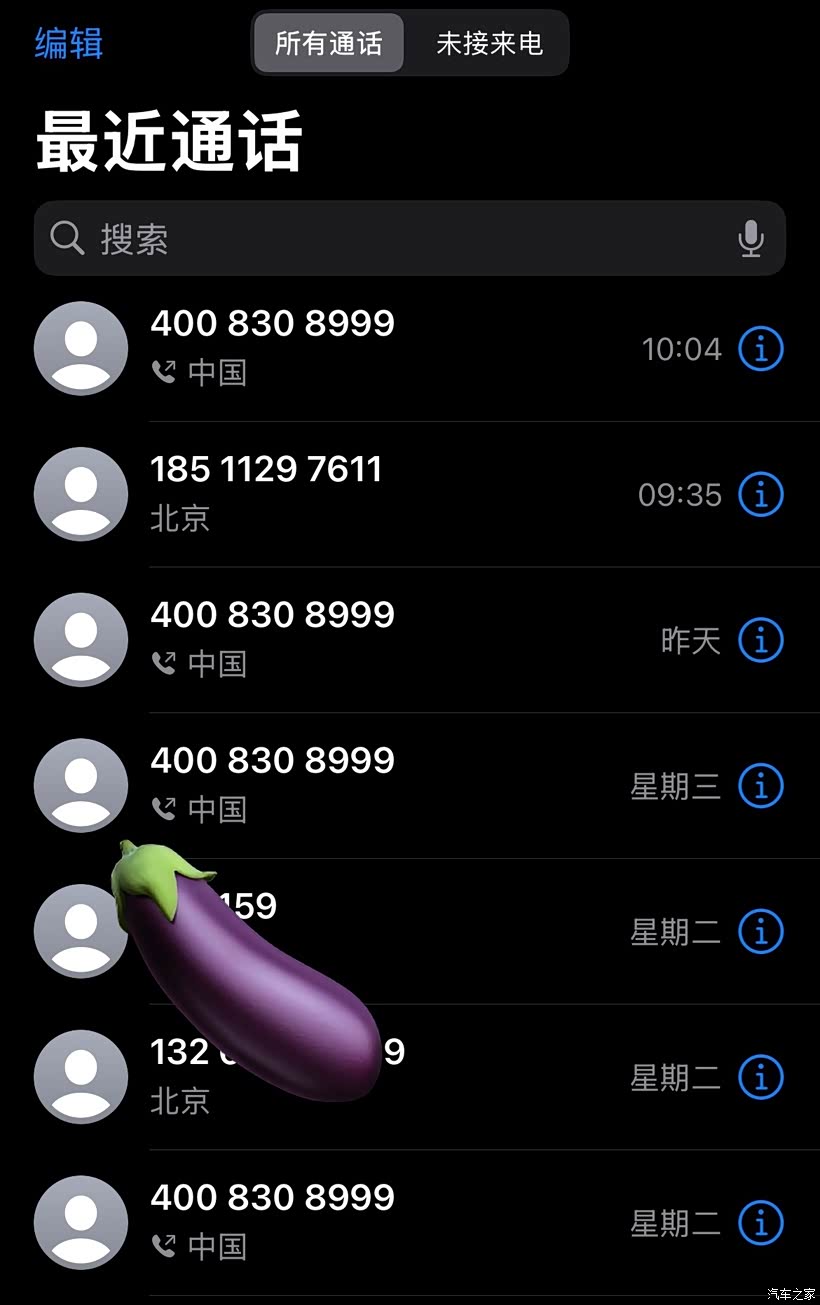View details of the 昨天 call
The height and width of the screenshot is (1305, 820).
pyautogui.click(x=761, y=640)
